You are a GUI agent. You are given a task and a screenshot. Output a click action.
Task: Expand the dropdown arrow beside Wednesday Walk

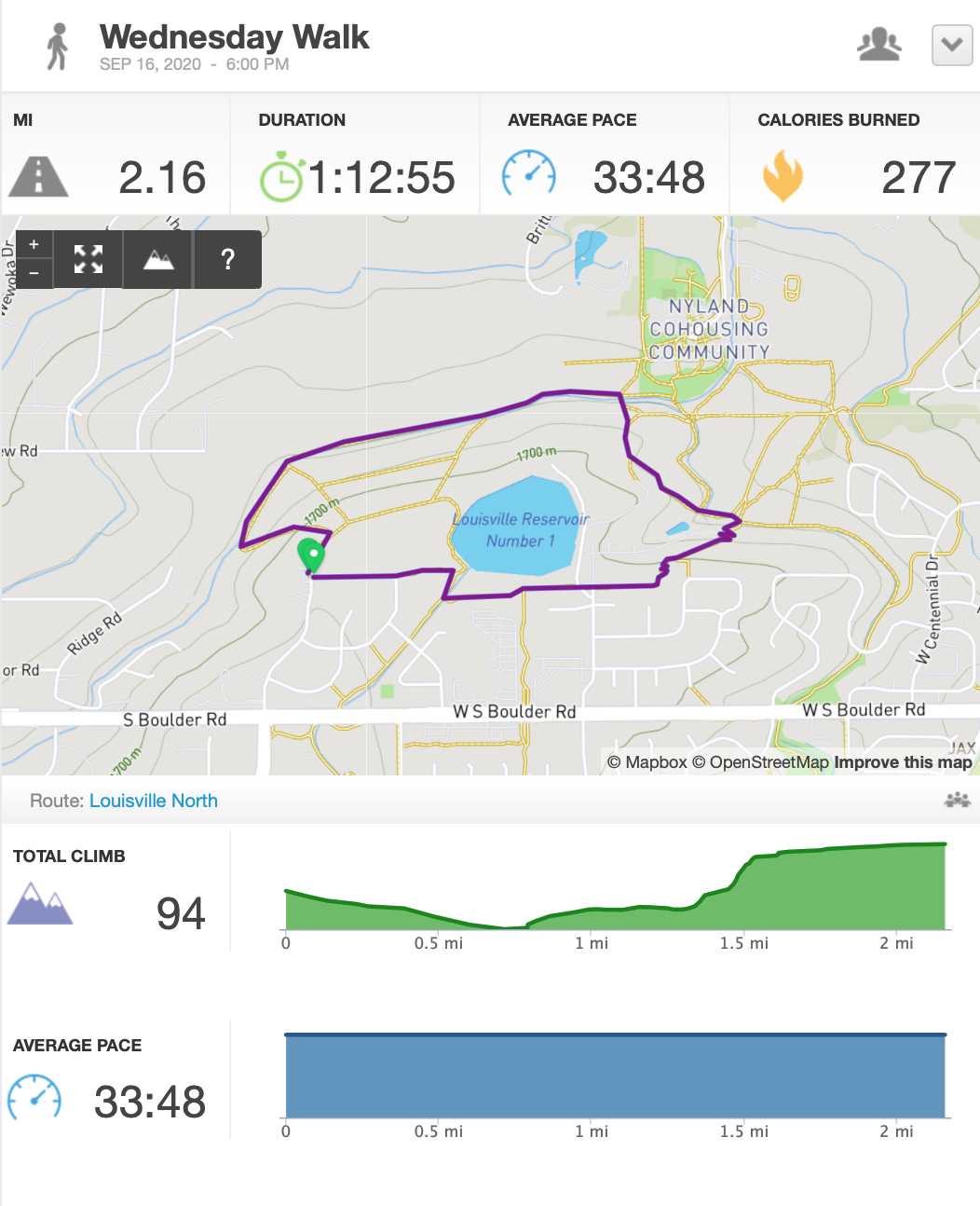coord(952,45)
